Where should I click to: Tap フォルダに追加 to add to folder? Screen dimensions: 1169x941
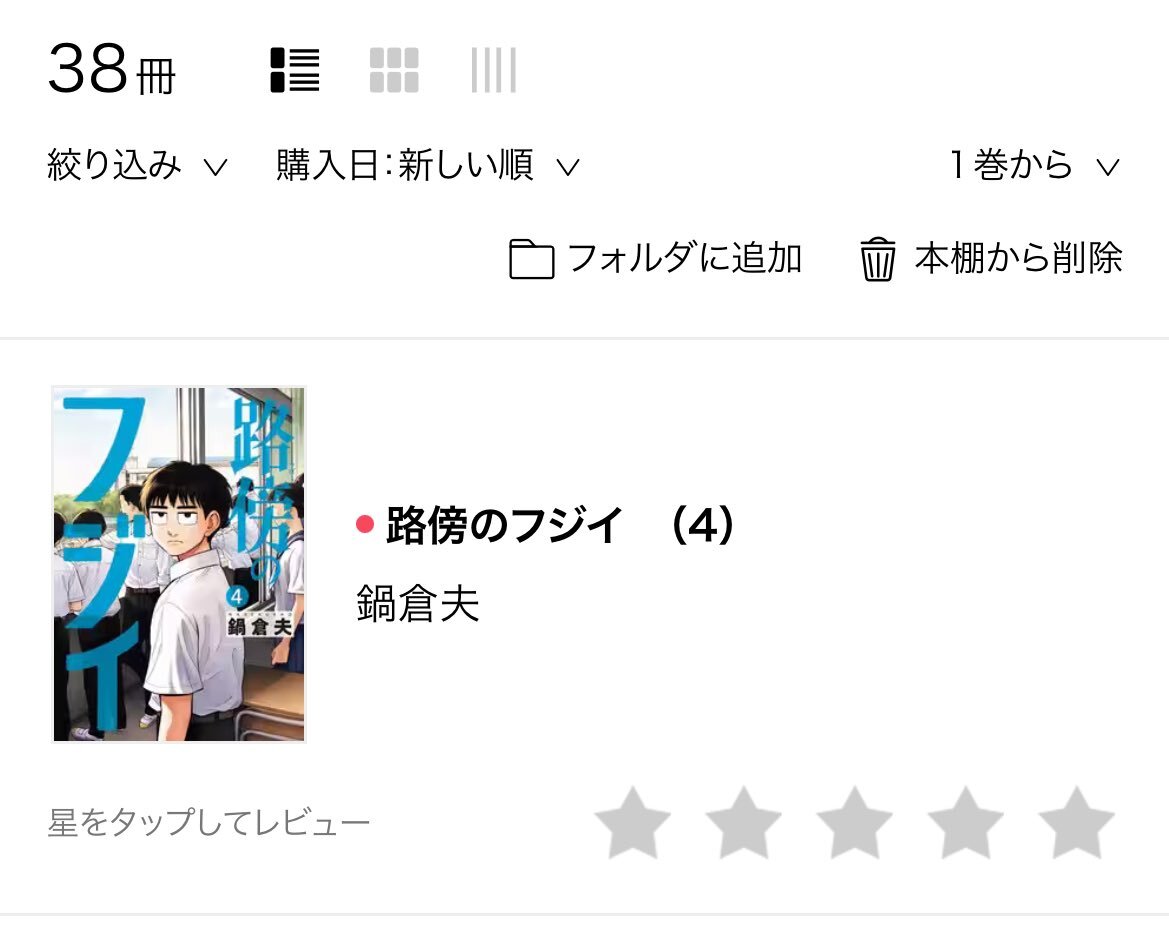point(655,258)
